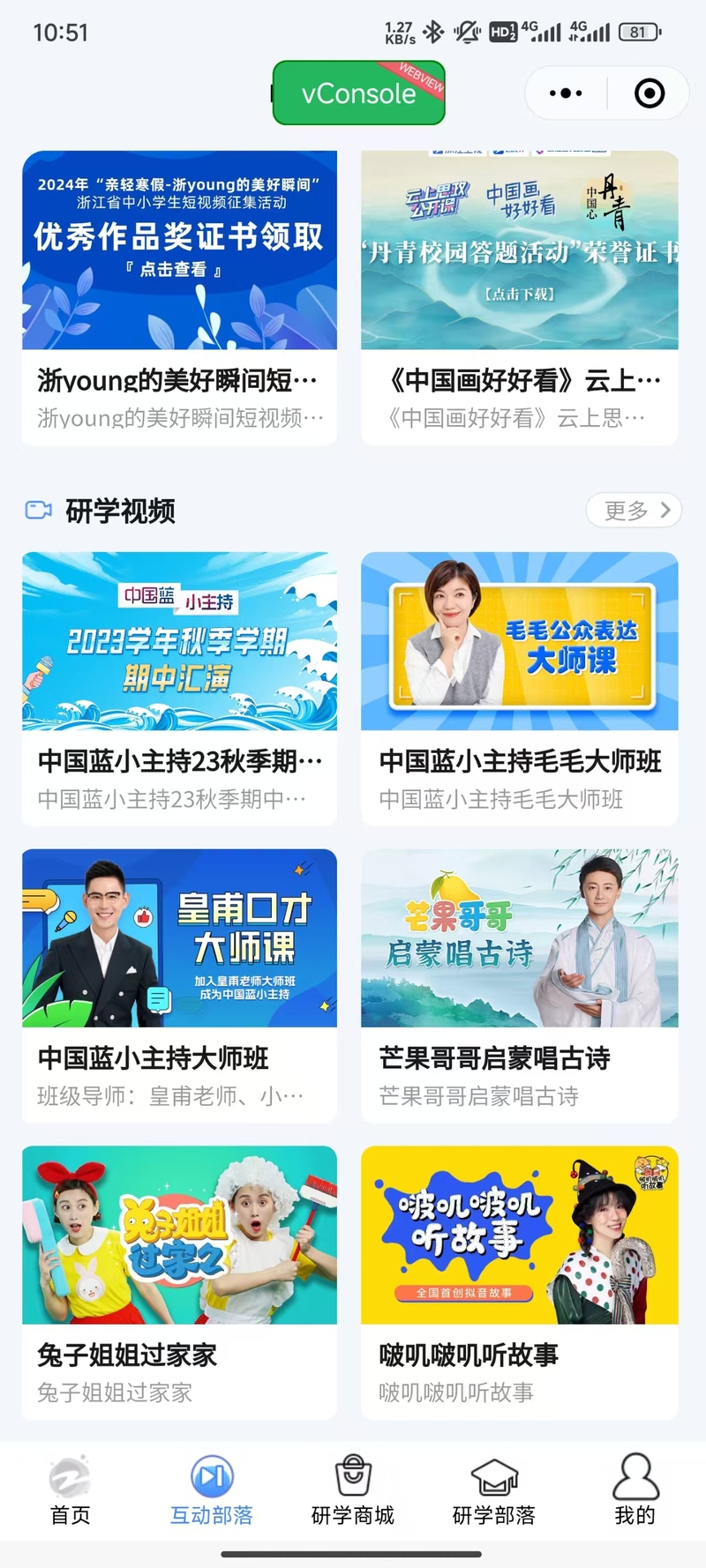Open the 啵叽啵叽听故事 video
Image resolution: width=706 pixels, height=1568 pixels.
coord(520,1283)
